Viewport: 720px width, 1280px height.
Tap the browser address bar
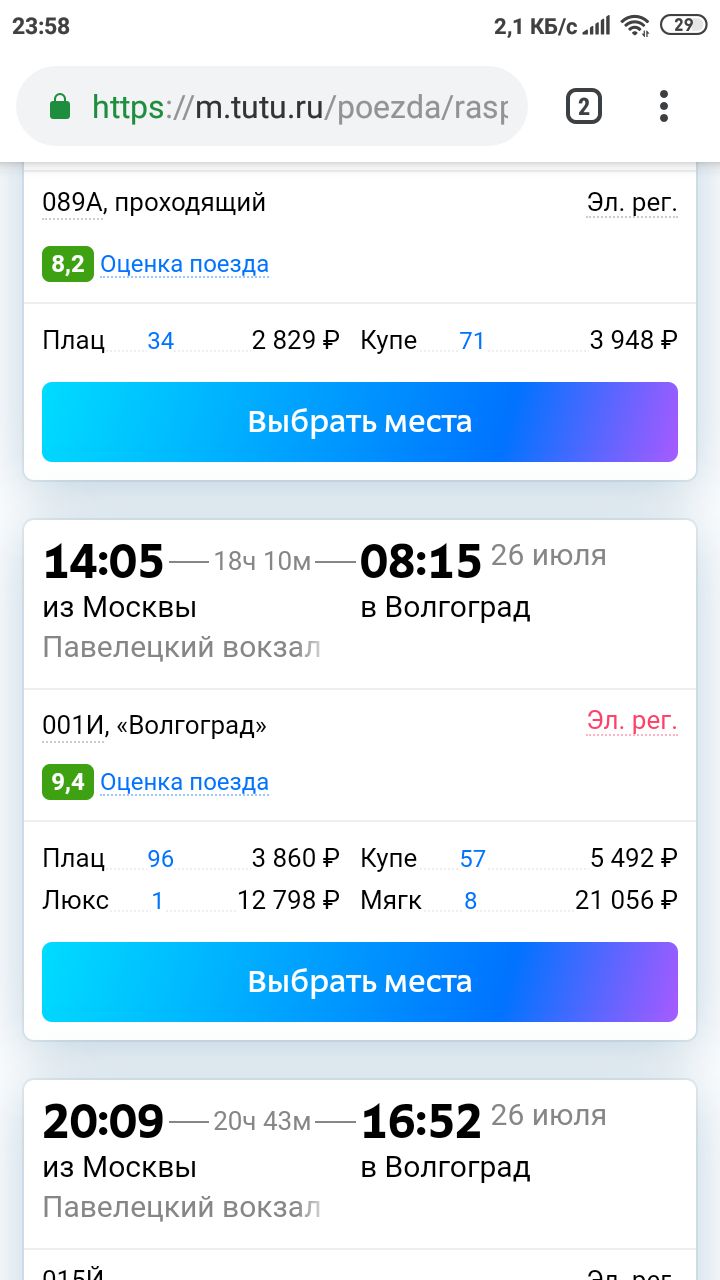click(272, 106)
